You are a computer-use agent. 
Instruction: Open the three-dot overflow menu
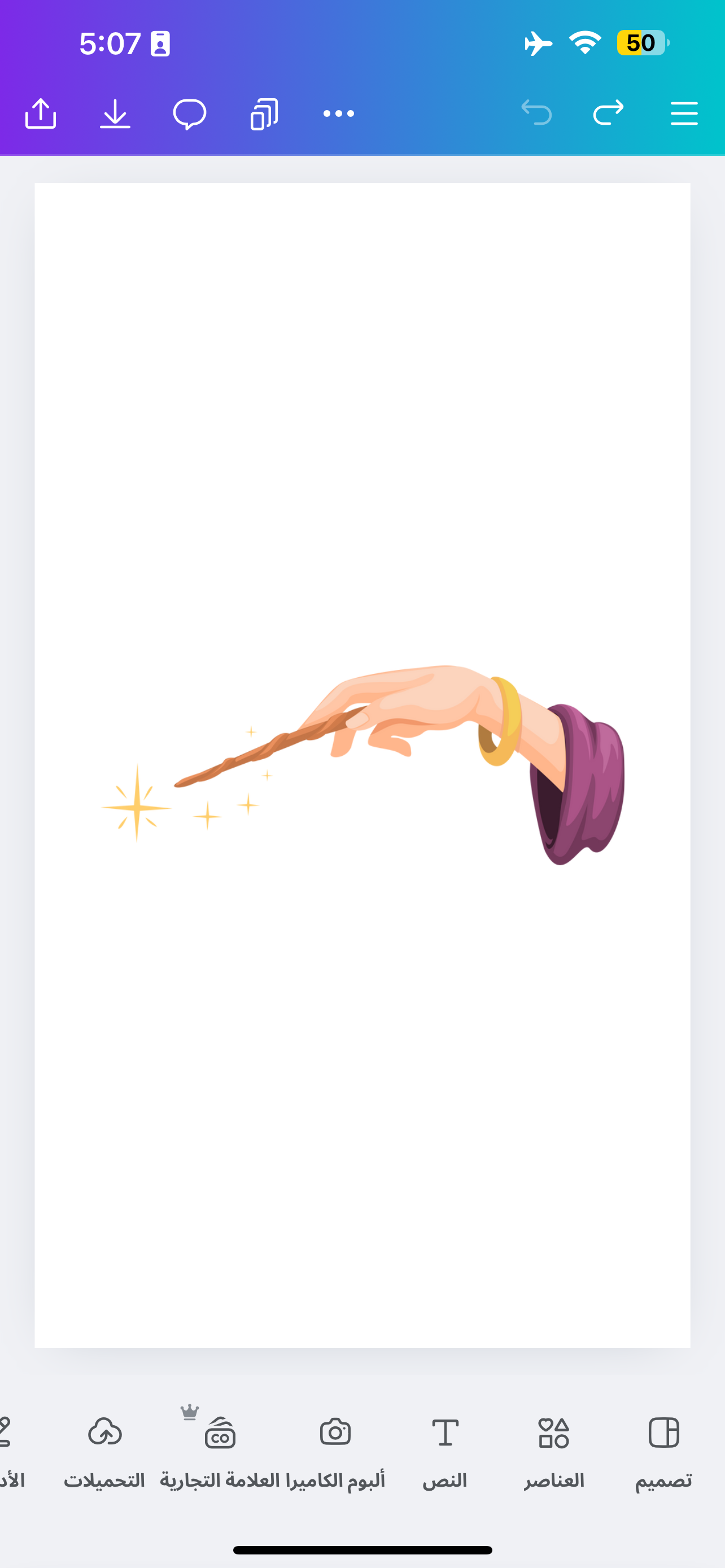(x=338, y=113)
